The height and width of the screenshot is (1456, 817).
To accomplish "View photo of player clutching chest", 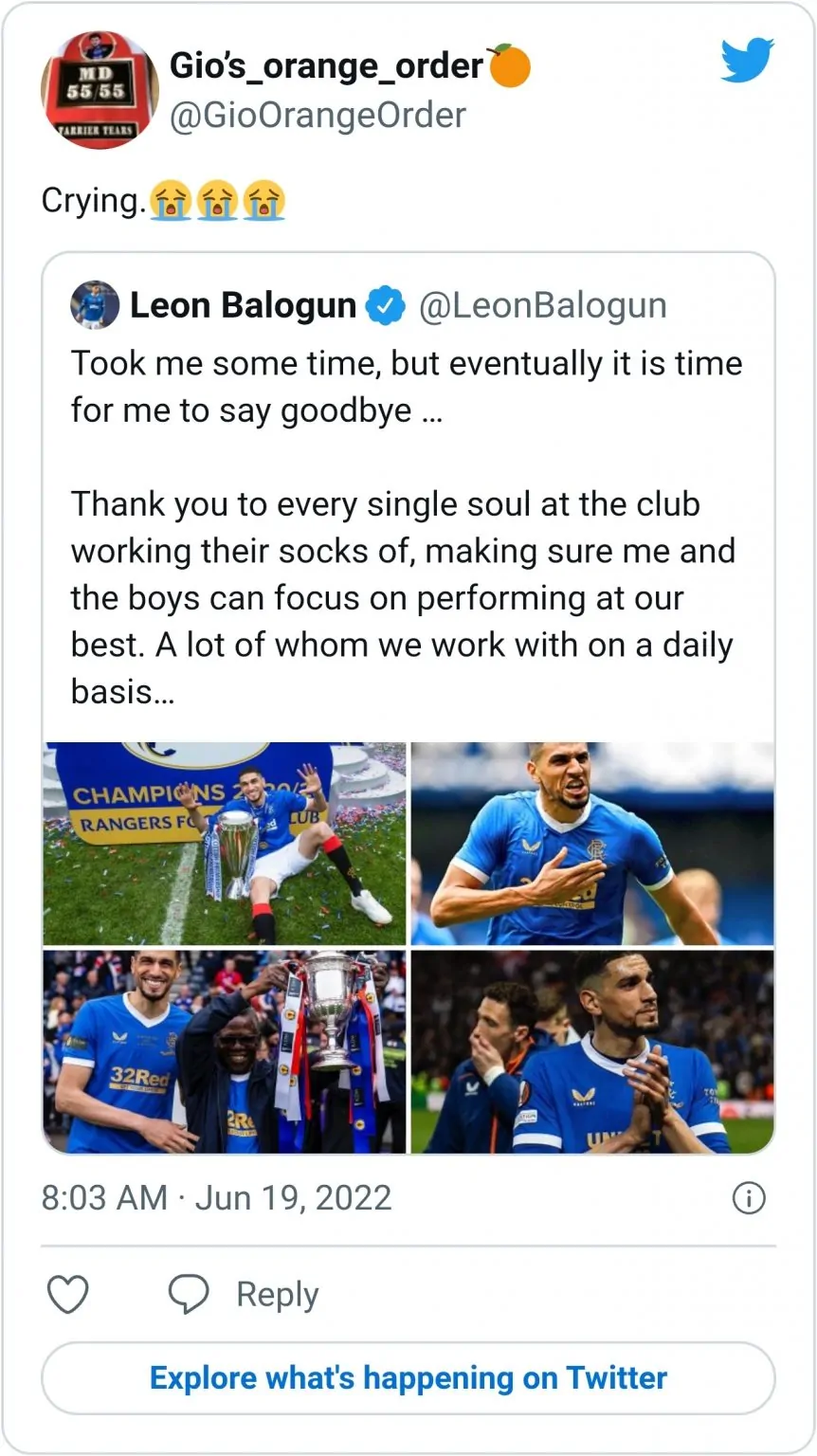I will 592,844.
